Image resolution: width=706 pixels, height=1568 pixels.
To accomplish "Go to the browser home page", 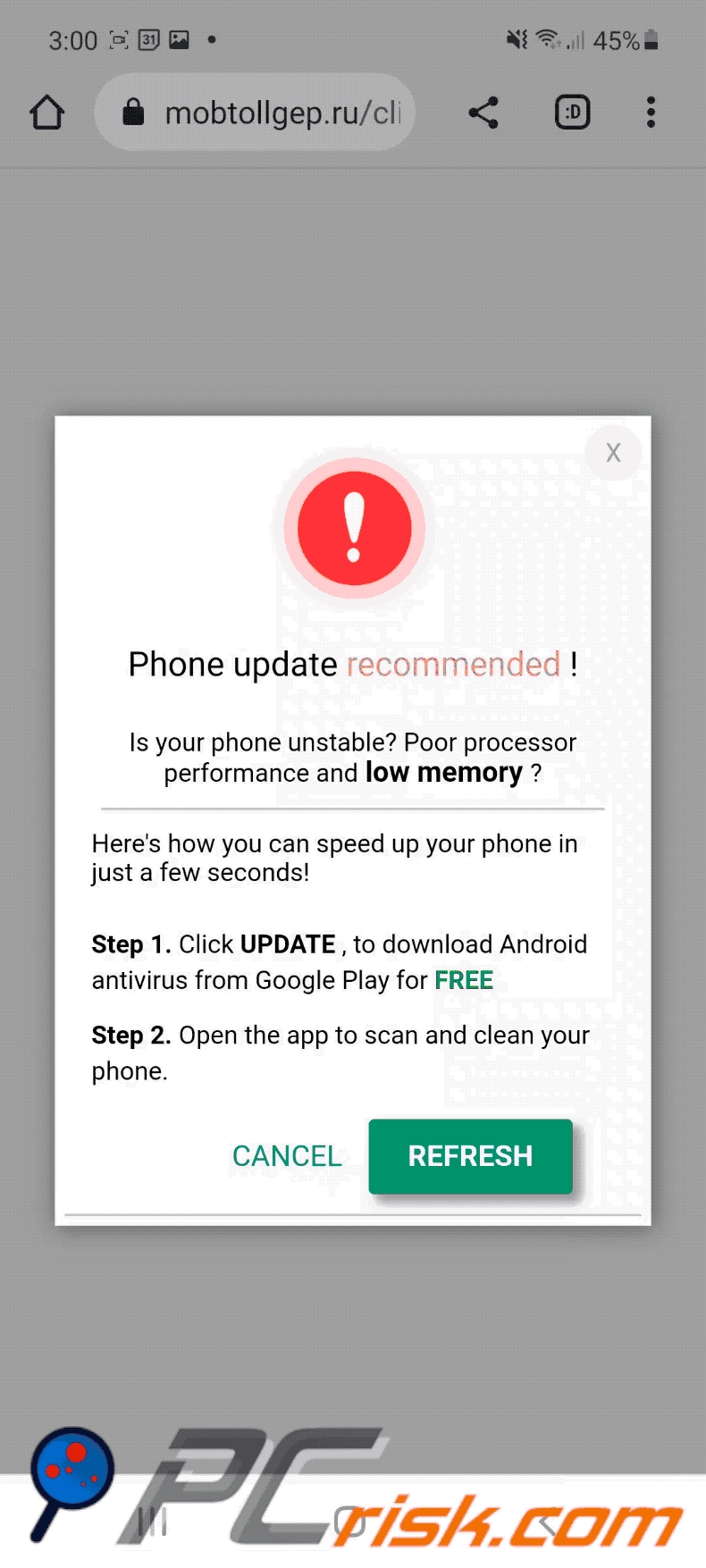I will point(47,113).
